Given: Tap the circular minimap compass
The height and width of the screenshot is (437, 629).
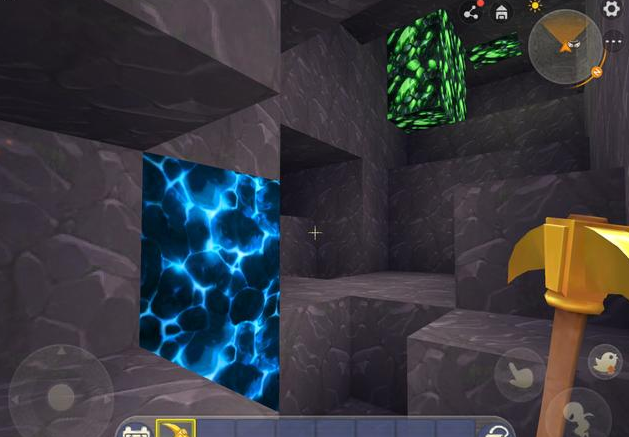Looking at the screenshot, I should pyautogui.click(x=564, y=46).
